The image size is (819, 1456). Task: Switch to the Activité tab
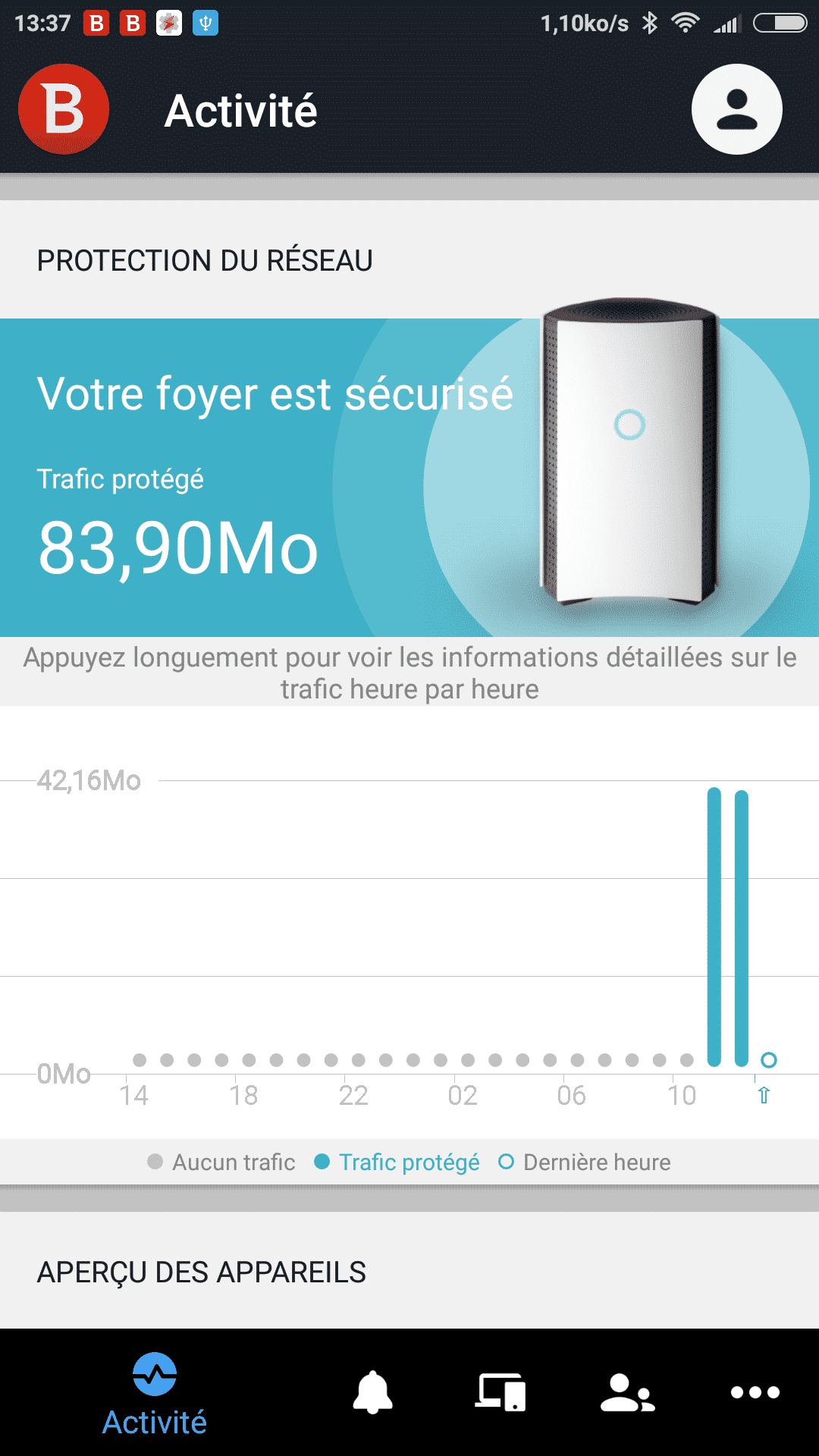pyautogui.click(x=155, y=1394)
